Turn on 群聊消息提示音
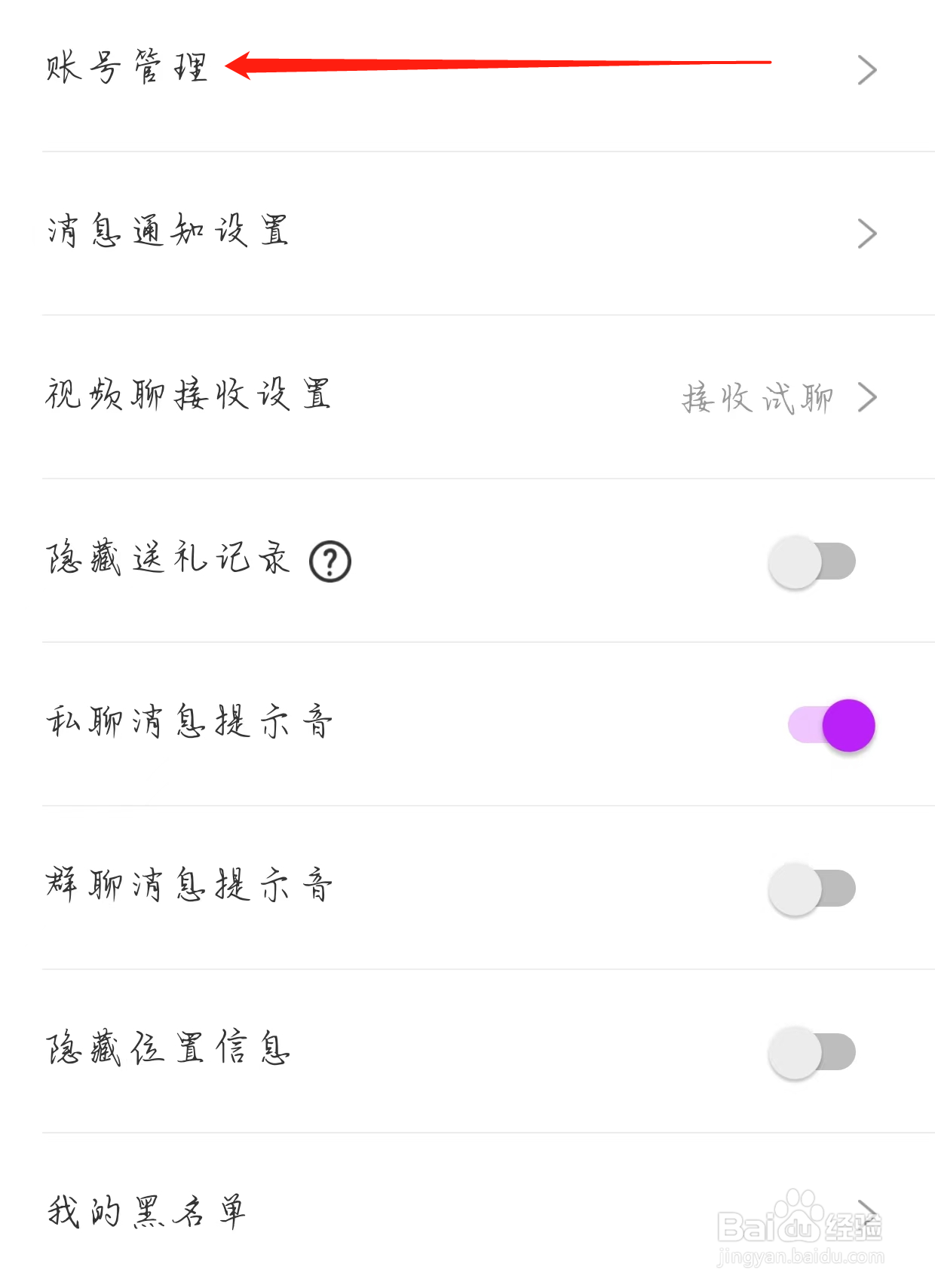 811,889
